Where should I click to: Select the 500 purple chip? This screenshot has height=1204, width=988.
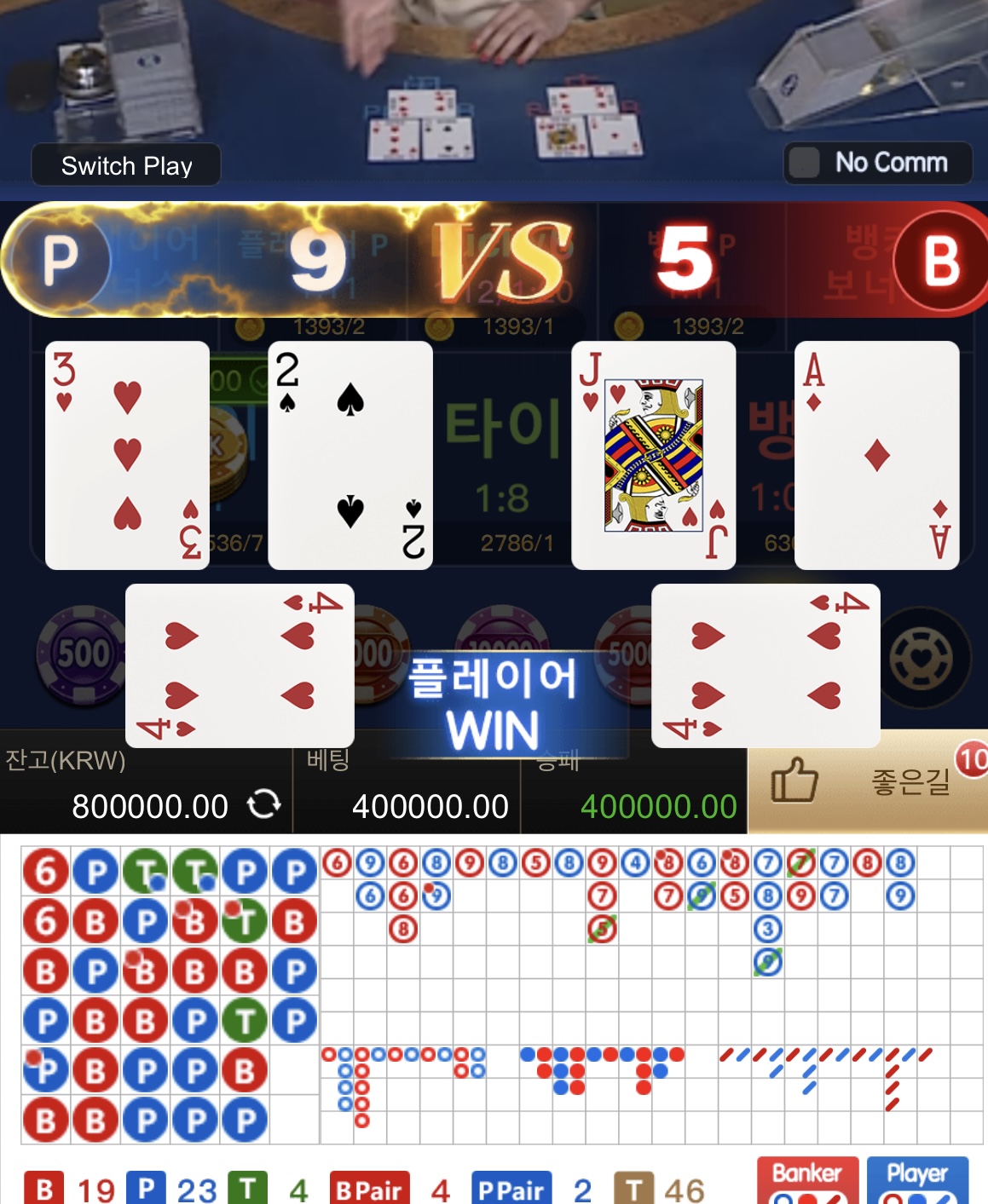81,654
